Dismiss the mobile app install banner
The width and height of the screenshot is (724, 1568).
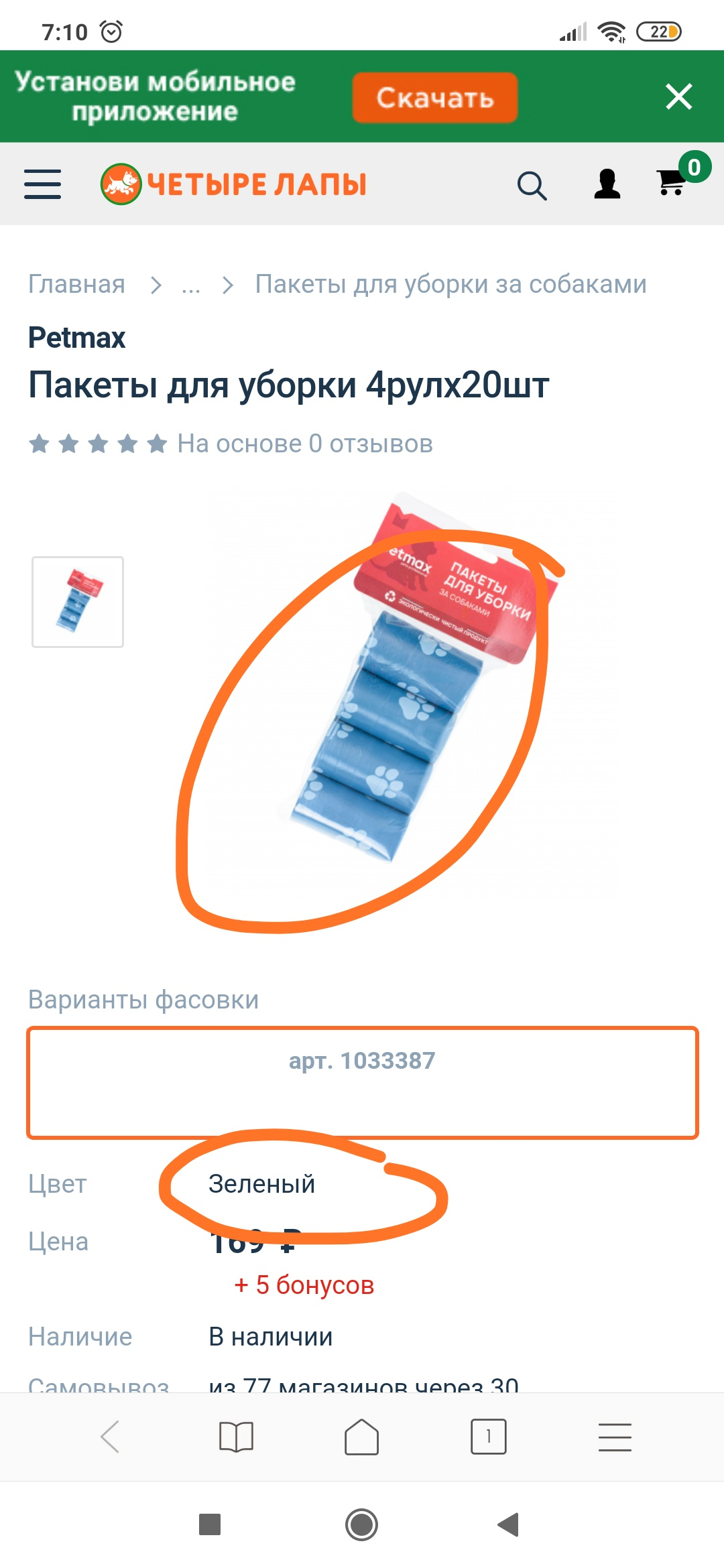(678, 96)
